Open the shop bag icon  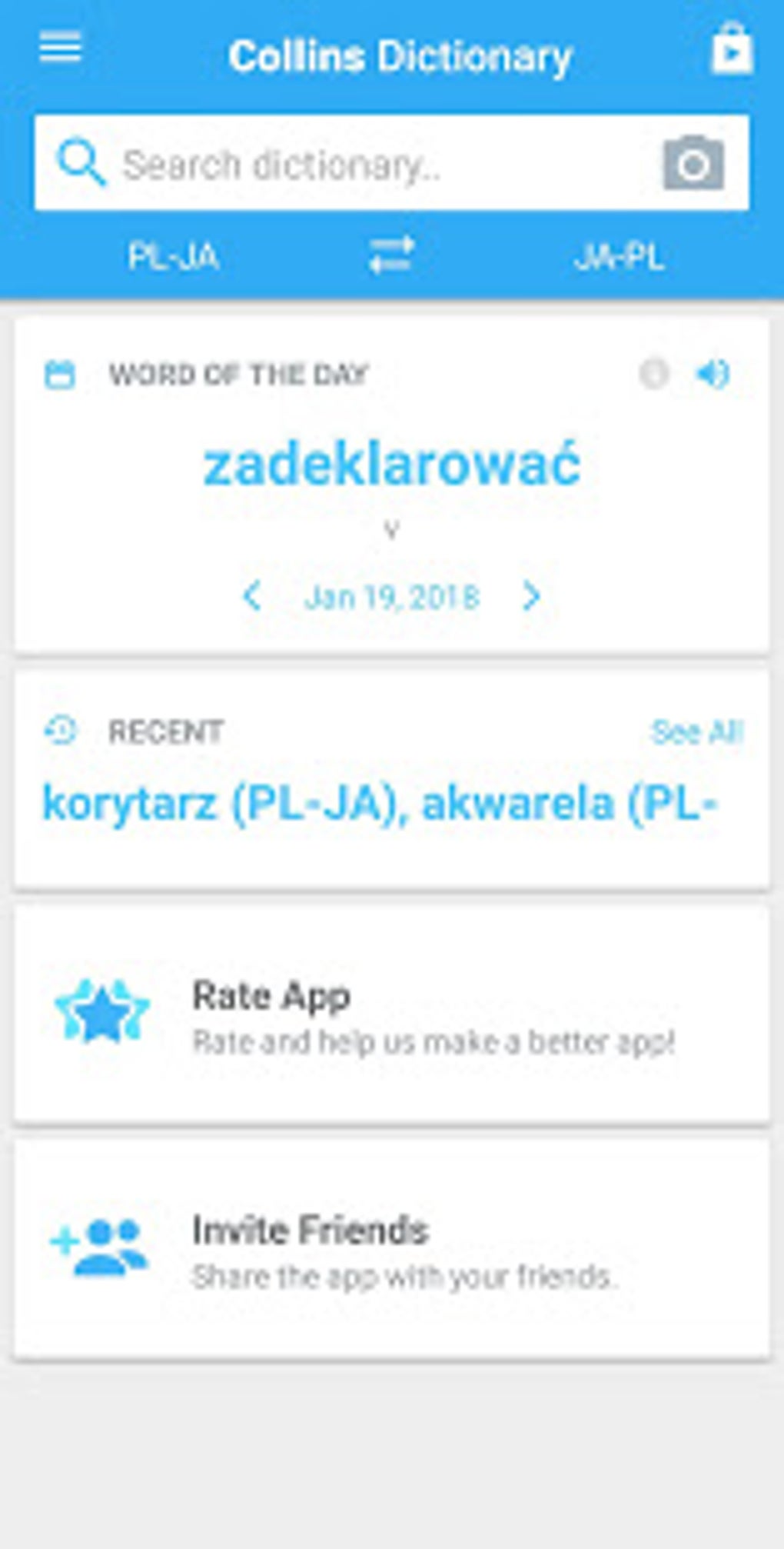(x=731, y=49)
